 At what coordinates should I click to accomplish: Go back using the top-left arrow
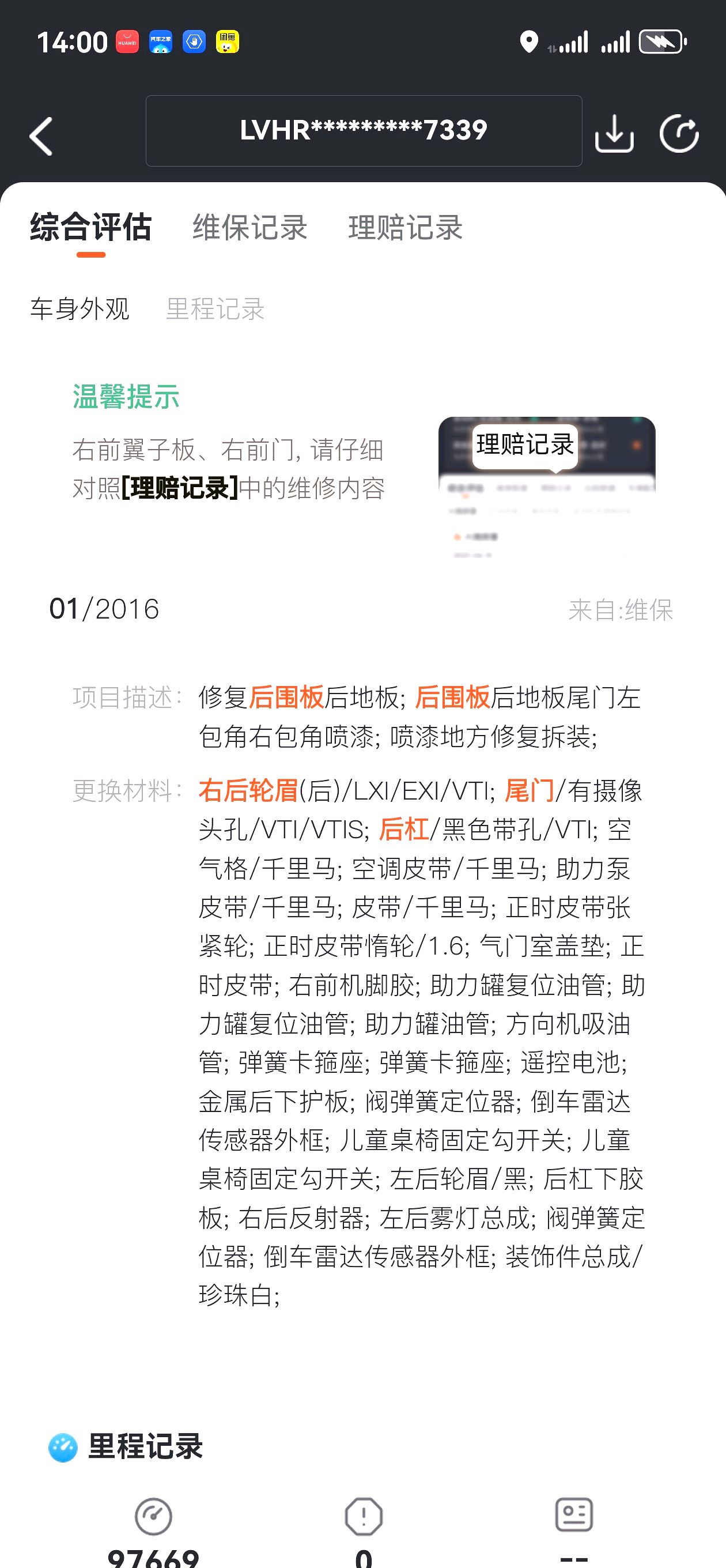tap(41, 137)
